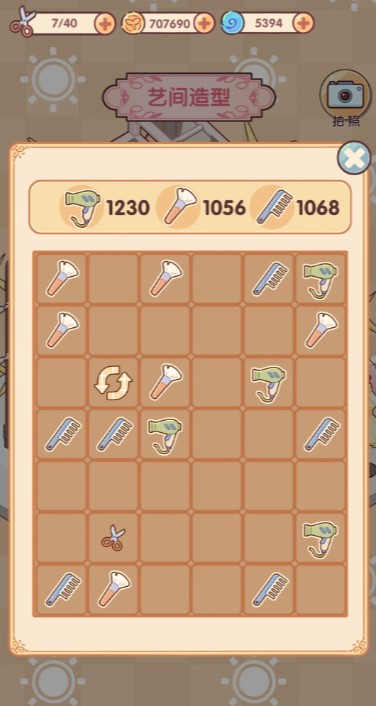Add more scissors with the plus button
This screenshot has width=376, height=706.
[x=106, y=23]
